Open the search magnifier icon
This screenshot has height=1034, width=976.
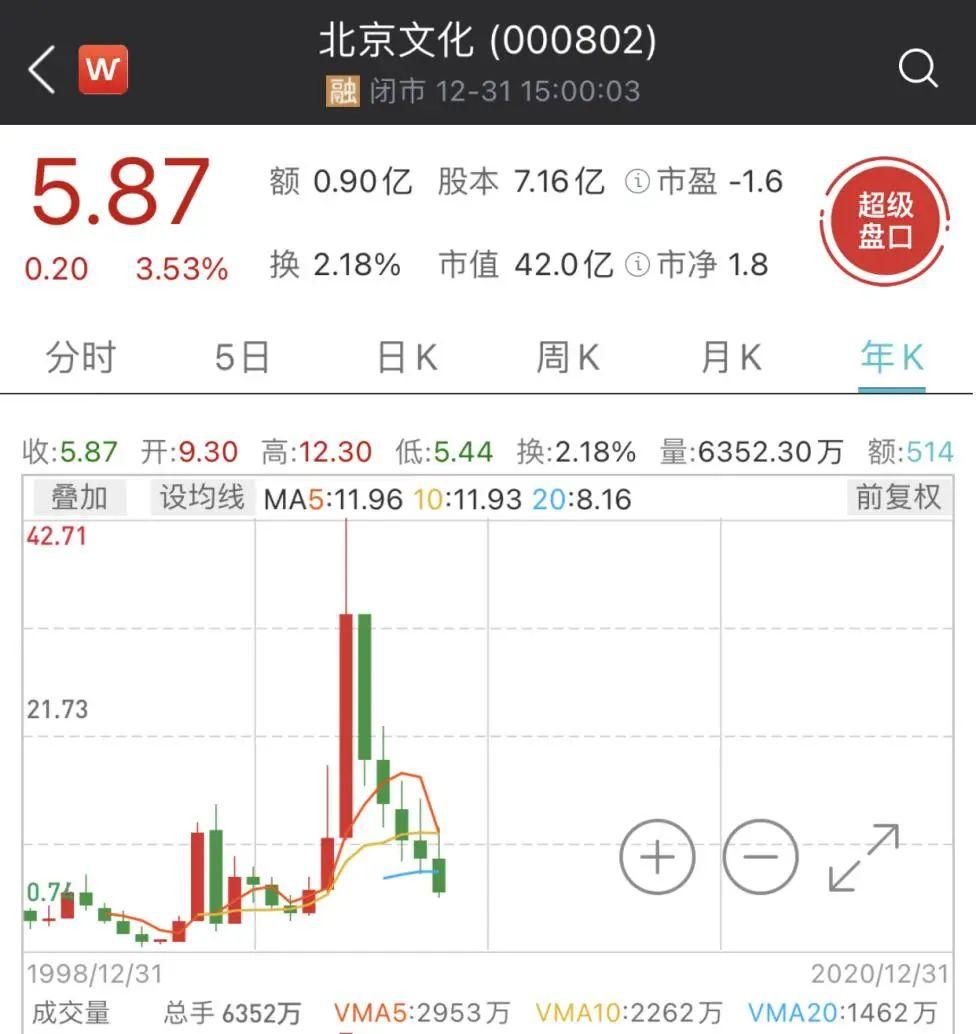click(x=917, y=69)
